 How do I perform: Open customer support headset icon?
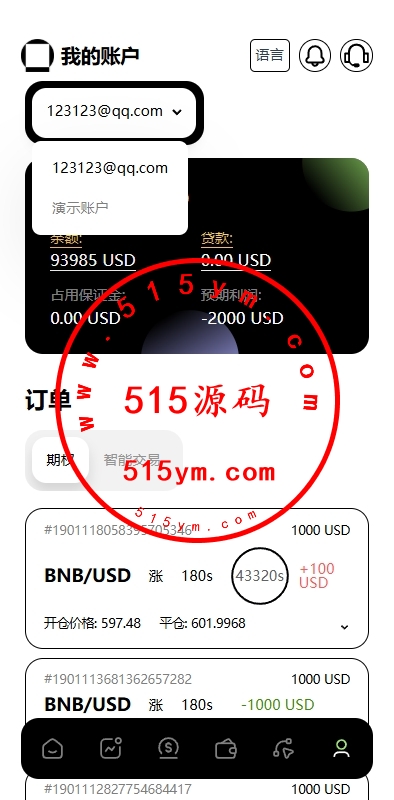click(356, 55)
